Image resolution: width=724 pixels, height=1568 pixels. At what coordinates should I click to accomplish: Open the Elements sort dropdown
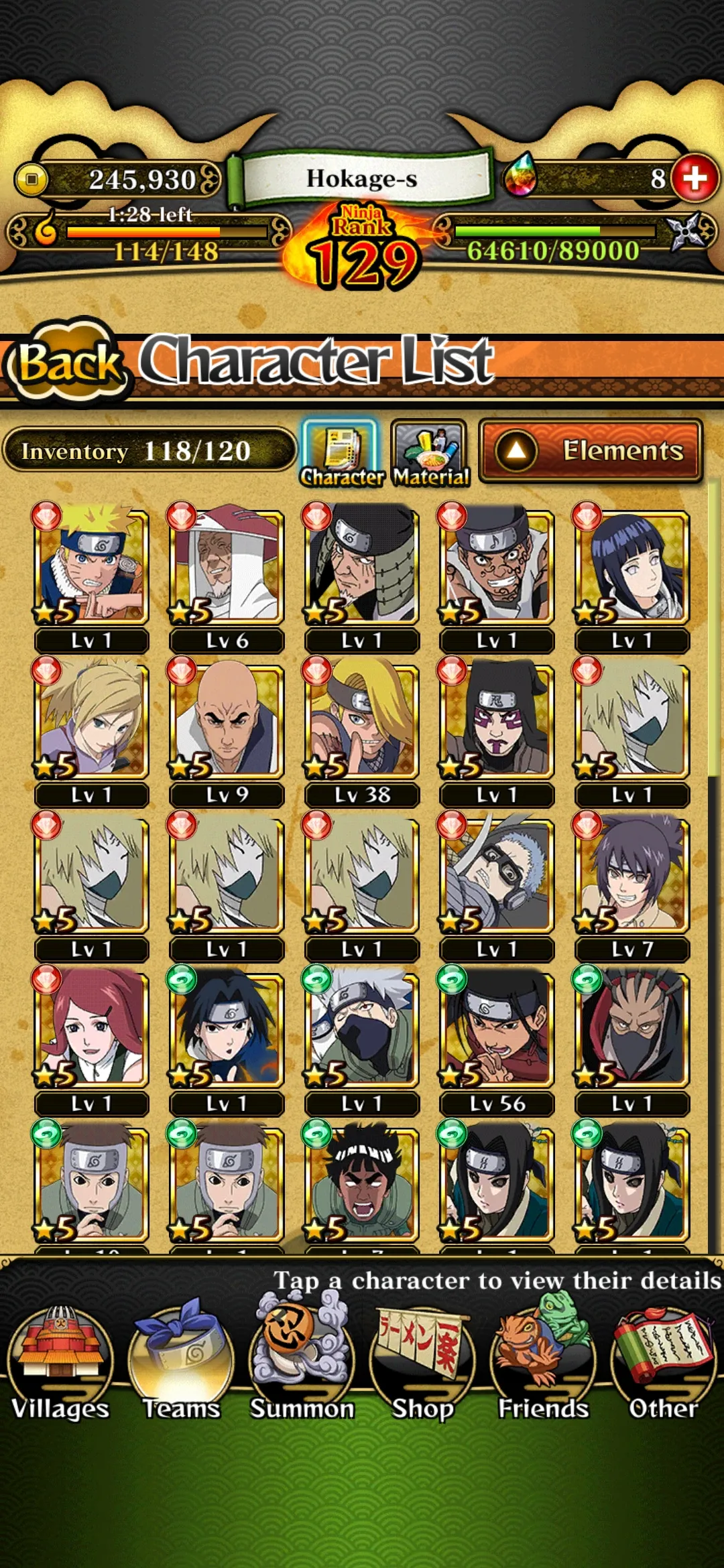click(591, 451)
